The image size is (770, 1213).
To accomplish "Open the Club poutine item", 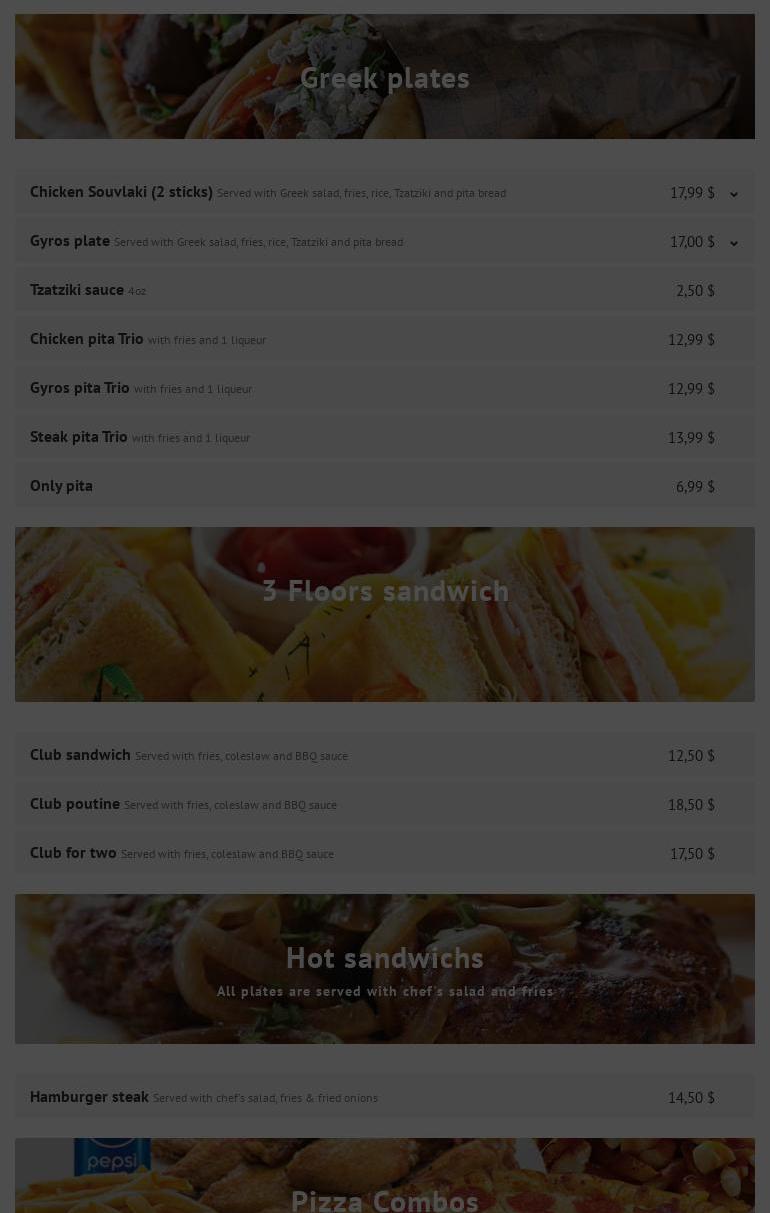I will [75, 804].
